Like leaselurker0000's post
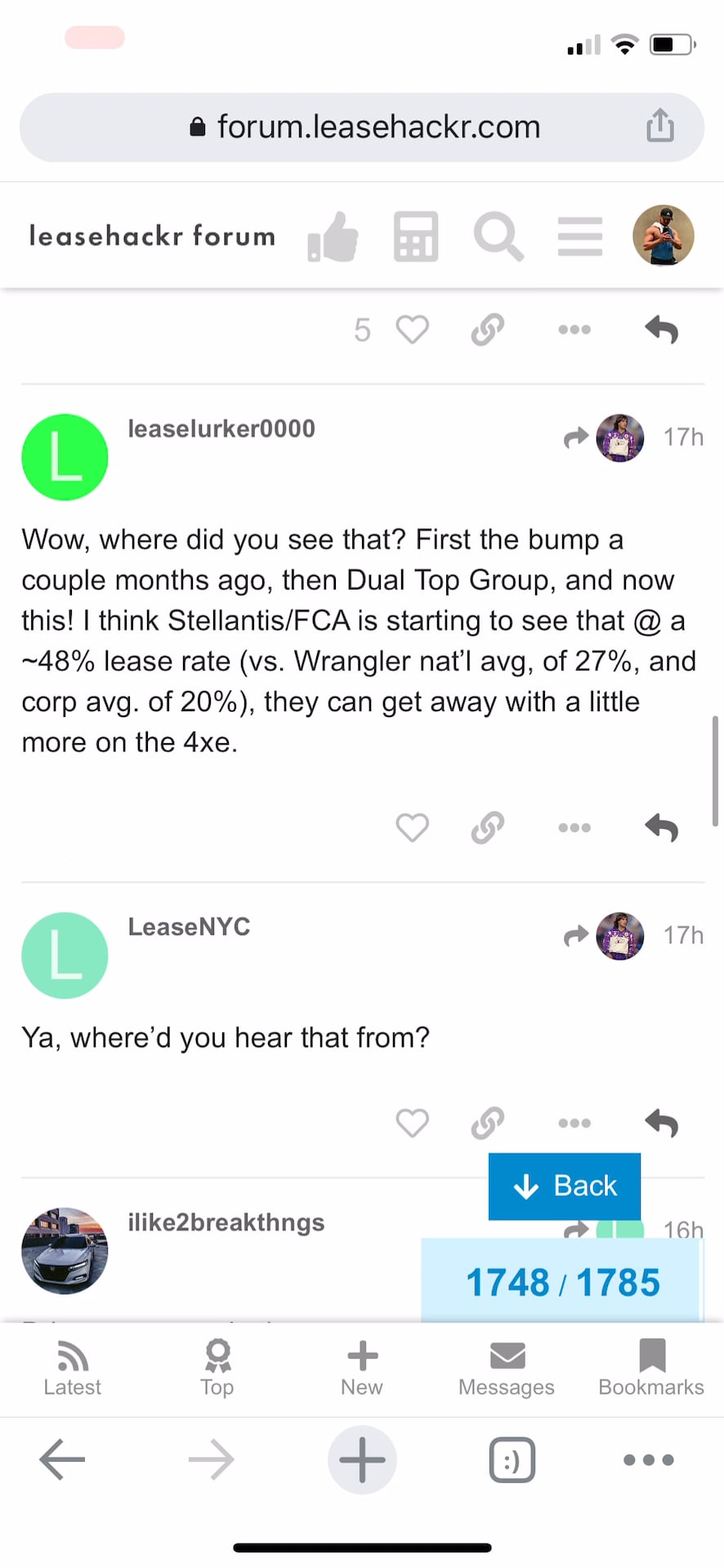Screen dimensions: 724x1568 (x=412, y=827)
